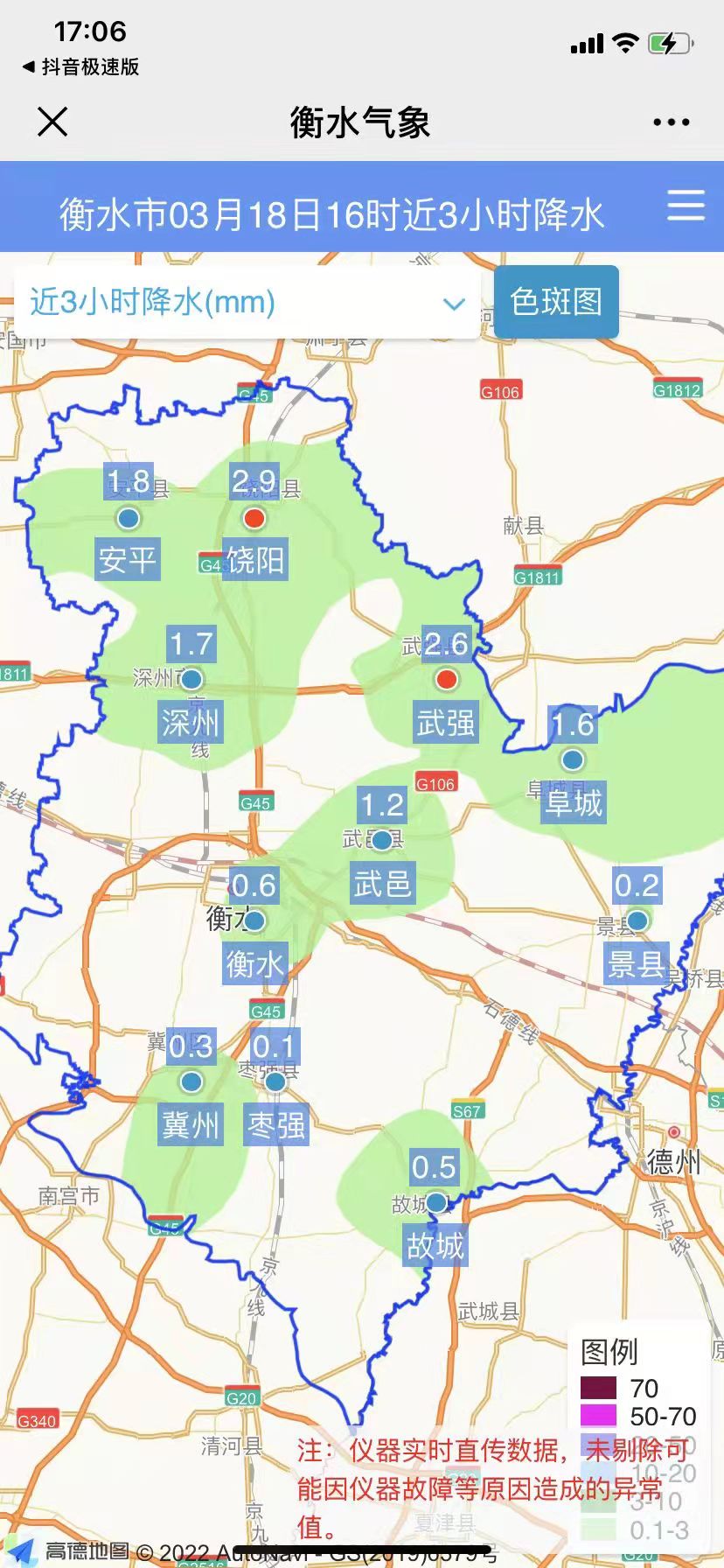Select the 枣强 station marker
This screenshot has height=1568, width=724.
tap(275, 1081)
